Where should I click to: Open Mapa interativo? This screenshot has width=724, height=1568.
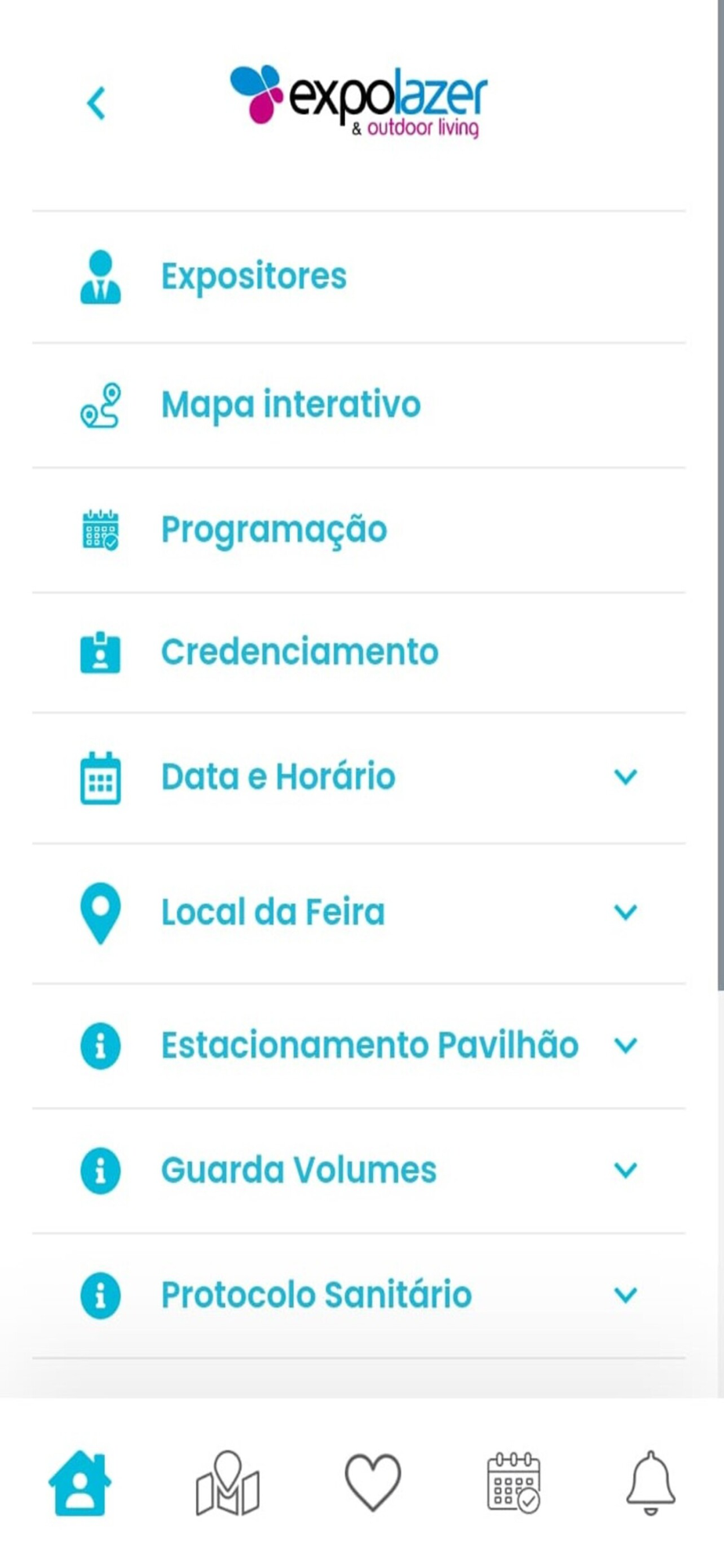click(359, 405)
